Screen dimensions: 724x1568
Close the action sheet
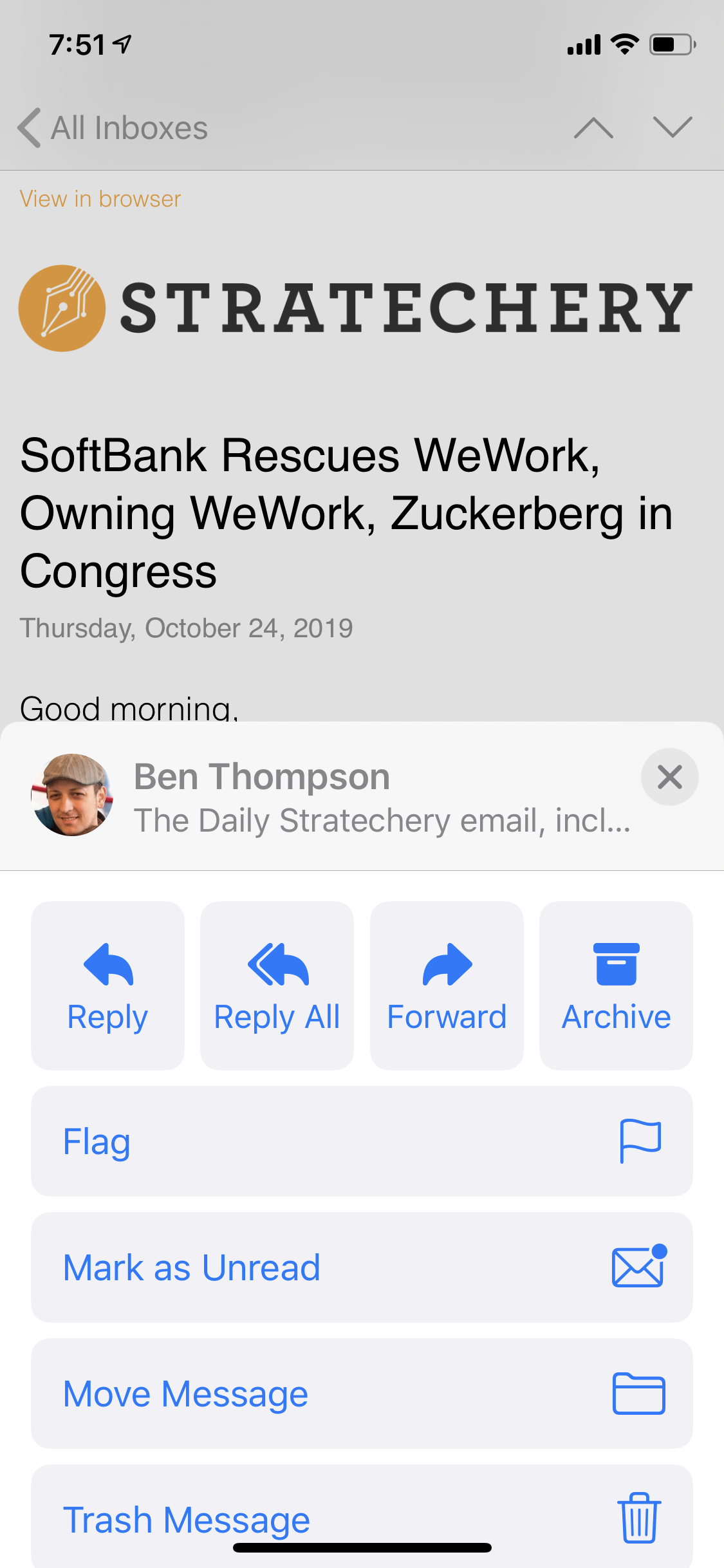[669, 777]
